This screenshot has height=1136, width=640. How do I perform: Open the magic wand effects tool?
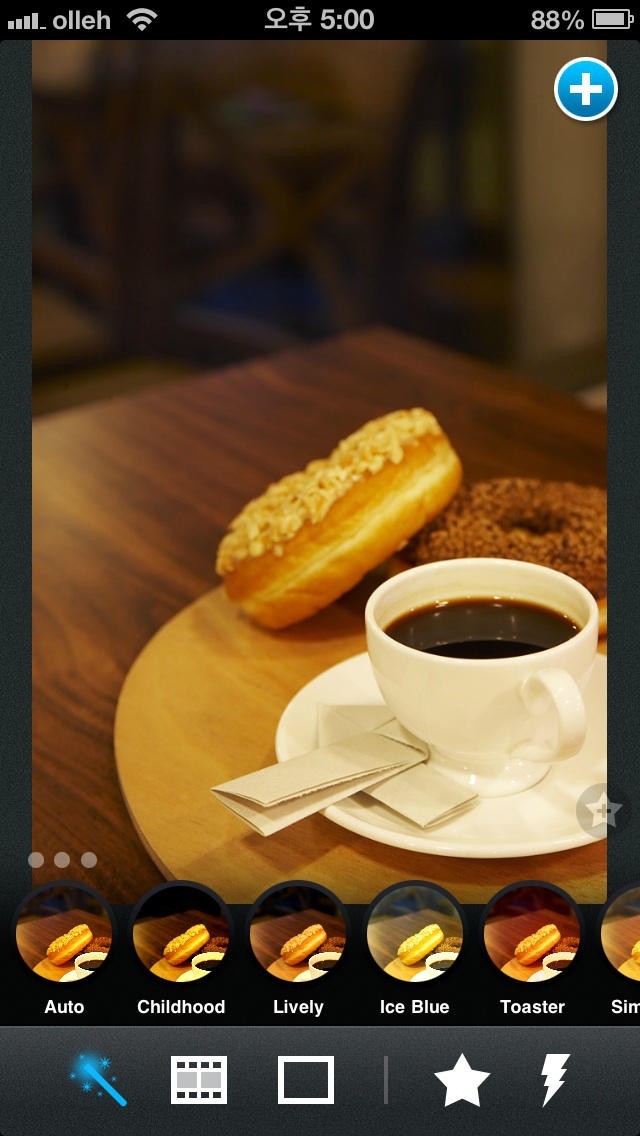[x=98, y=1081]
